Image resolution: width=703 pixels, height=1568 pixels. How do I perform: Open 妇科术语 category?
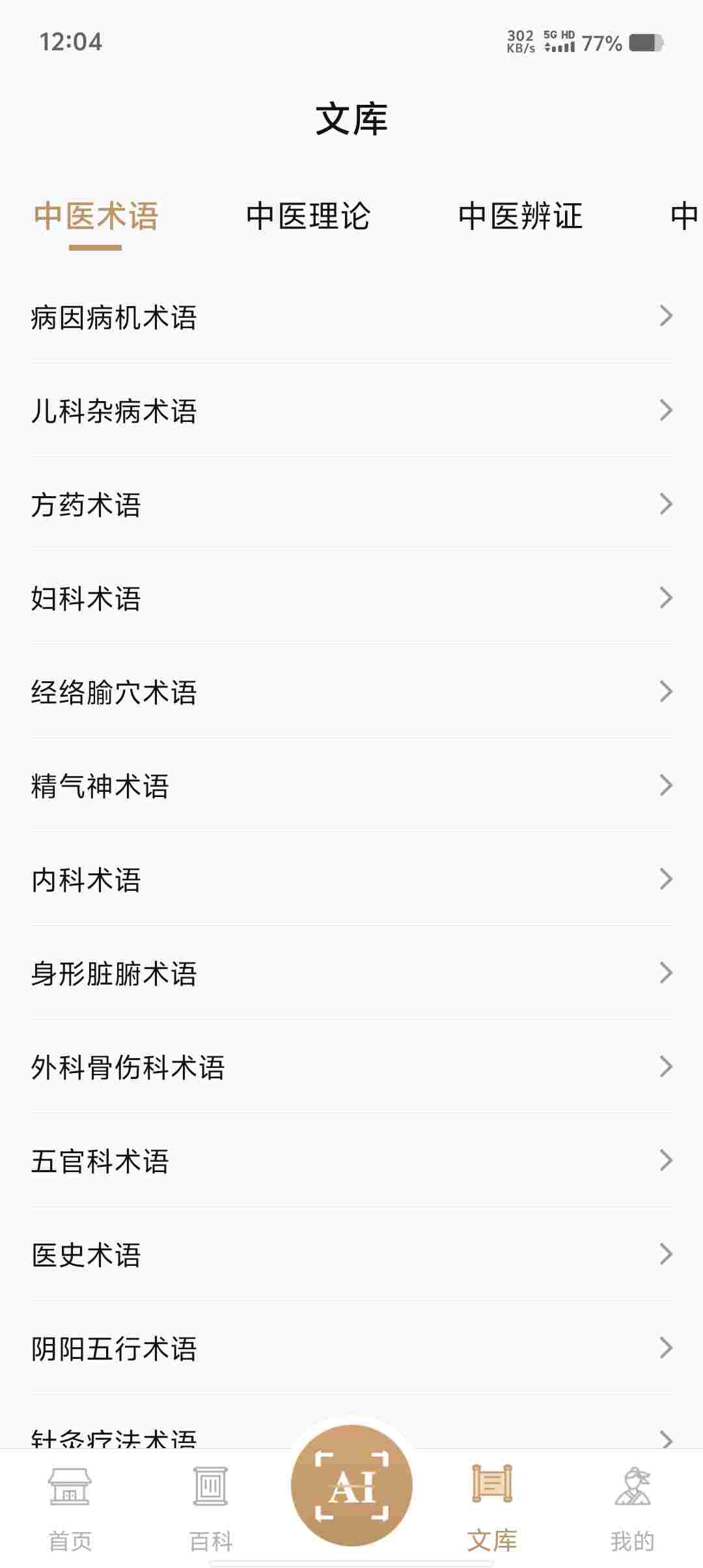pos(351,598)
